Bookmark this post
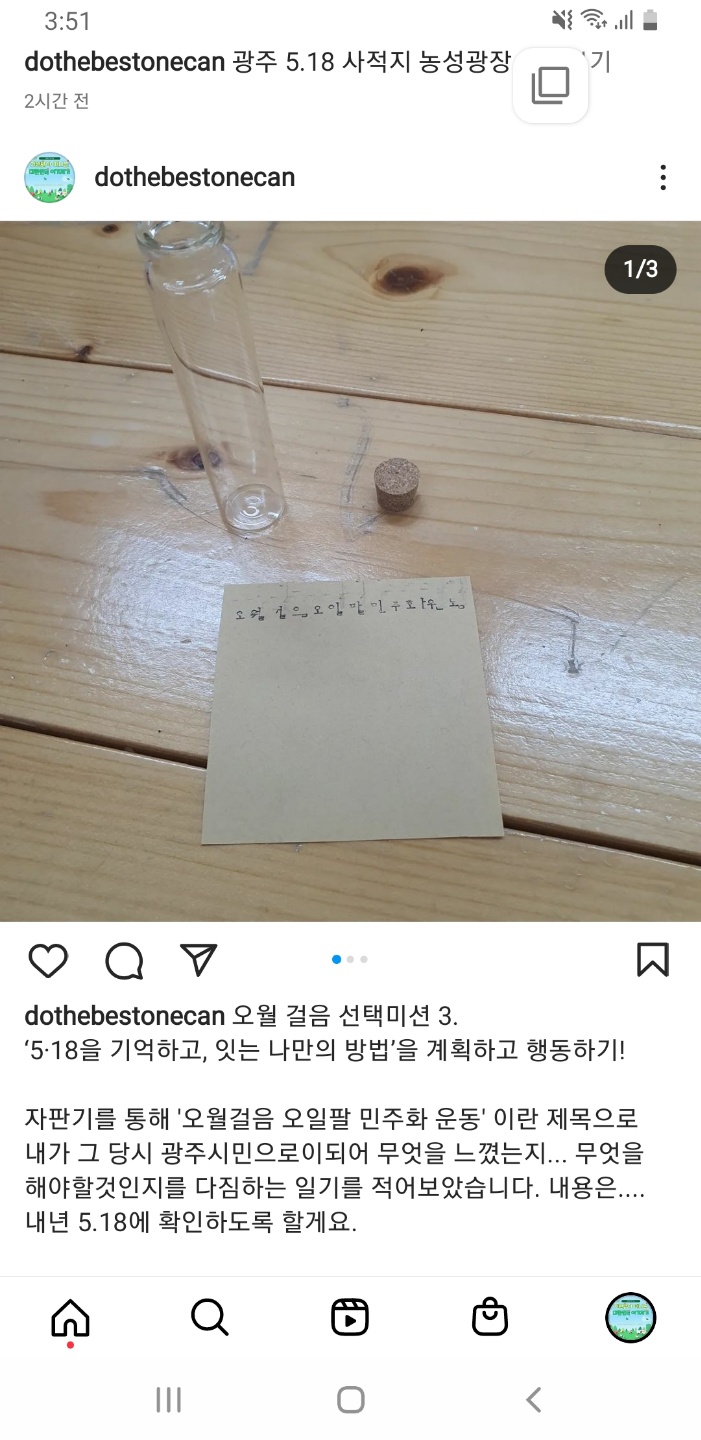 [x=652, y=959]
